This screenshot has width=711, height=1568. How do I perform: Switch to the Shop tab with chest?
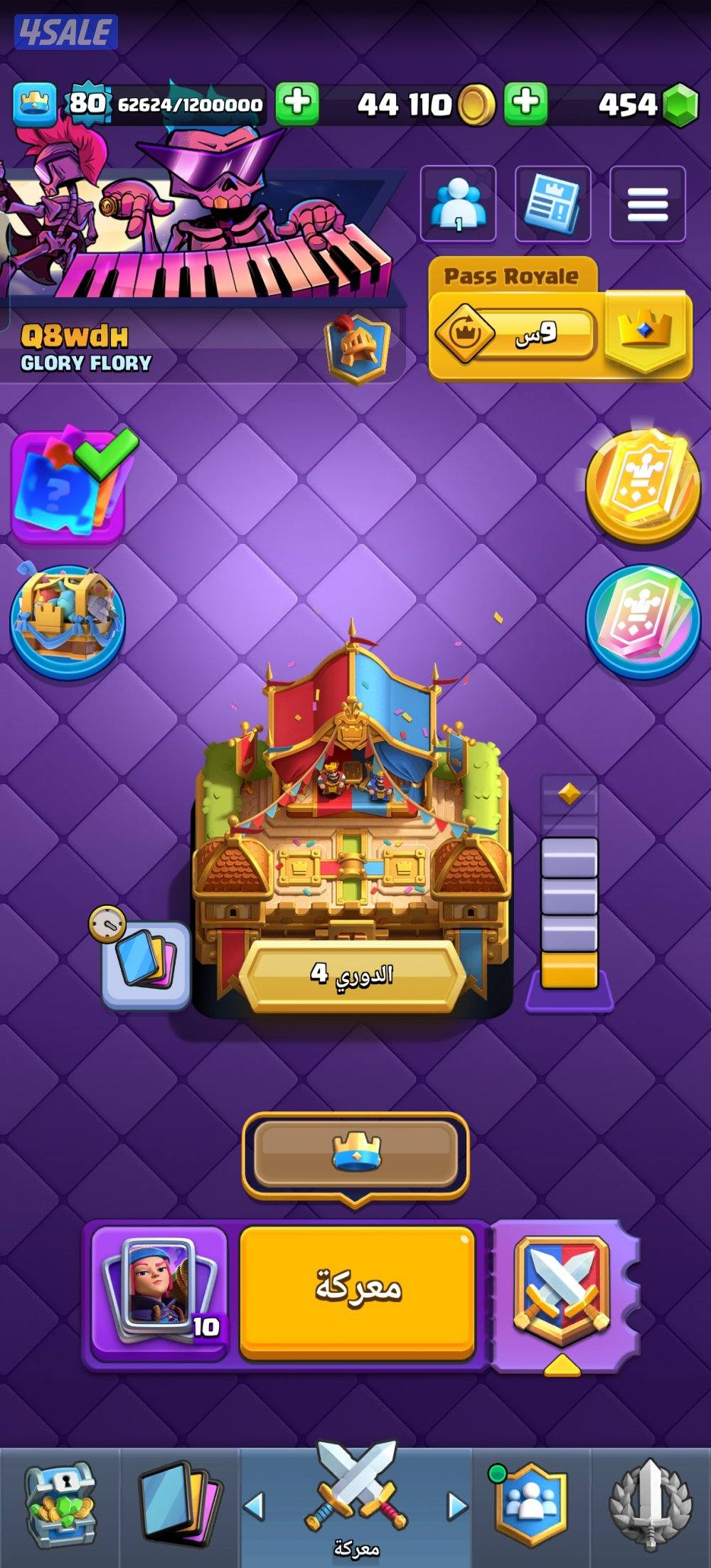[60, 1504]
